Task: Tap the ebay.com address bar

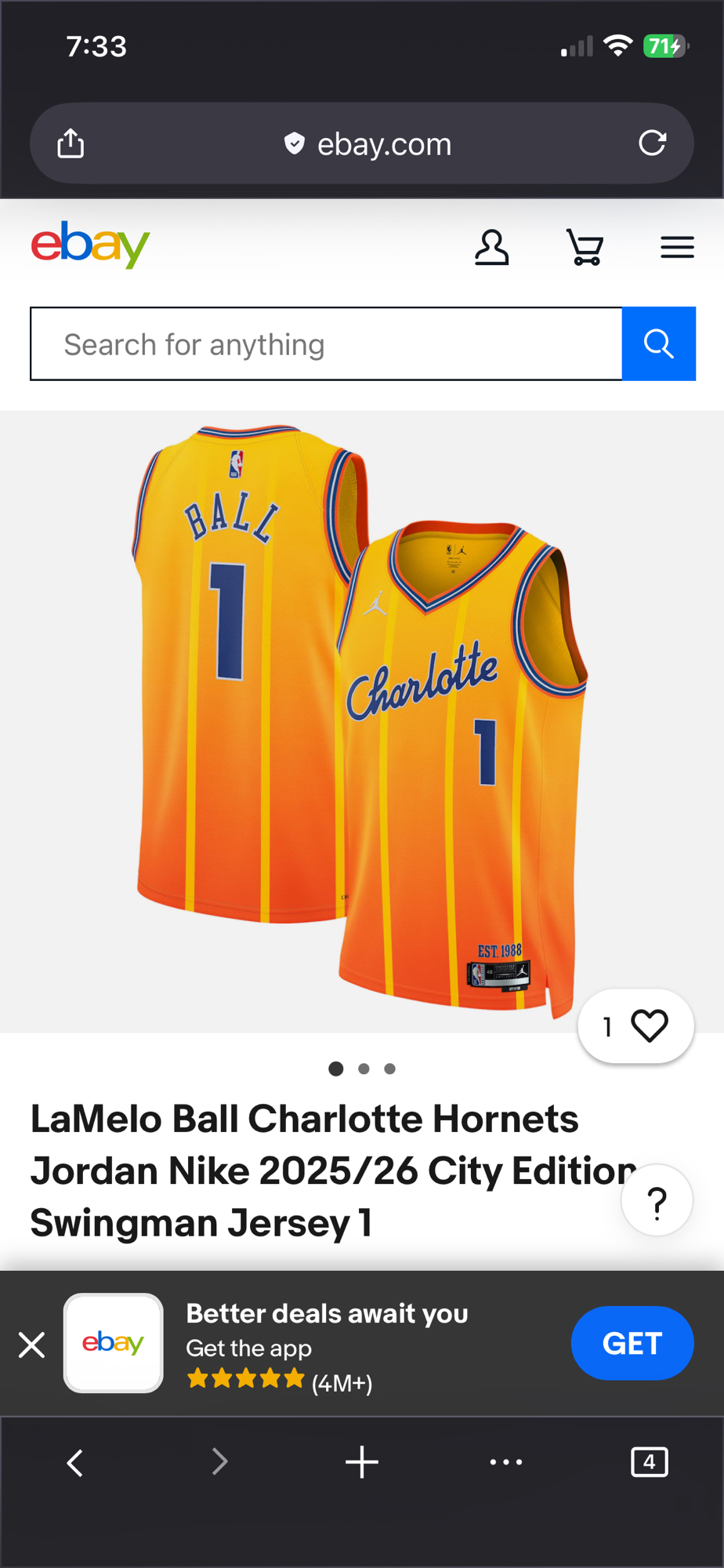Action: pyautogui.click(x=368, y=144)
